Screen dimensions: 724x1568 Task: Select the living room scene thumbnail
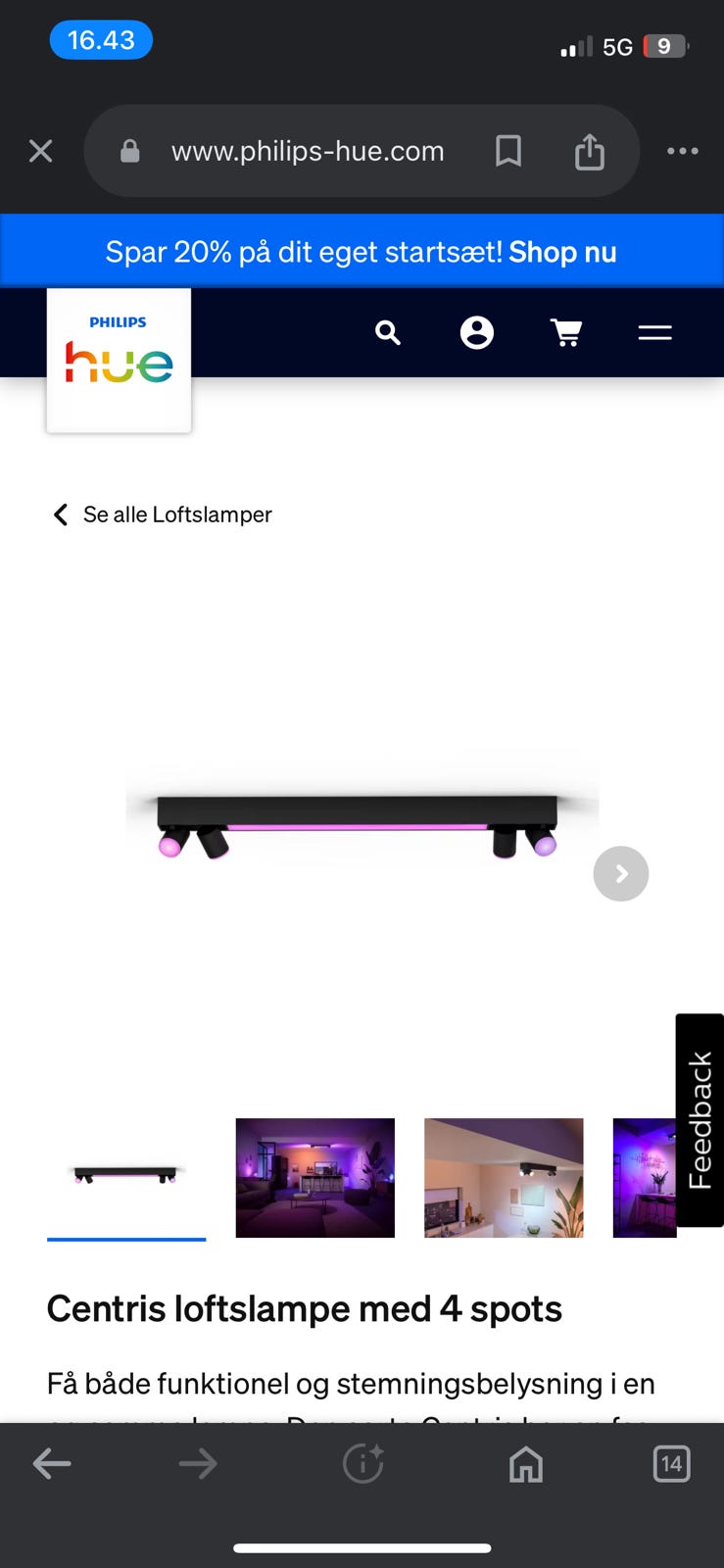(x=314, y=1177)
